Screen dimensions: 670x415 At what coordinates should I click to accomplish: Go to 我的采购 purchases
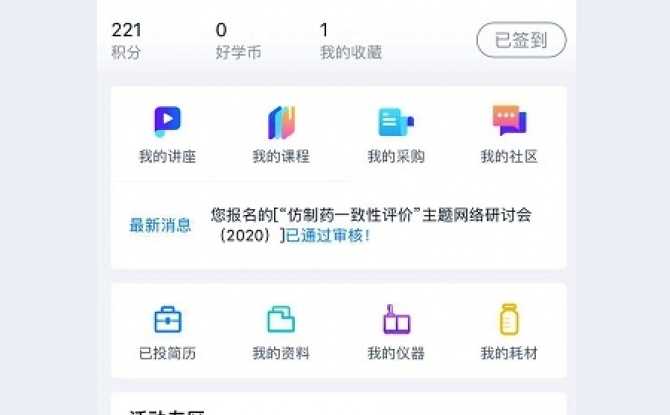pos(396,134)
